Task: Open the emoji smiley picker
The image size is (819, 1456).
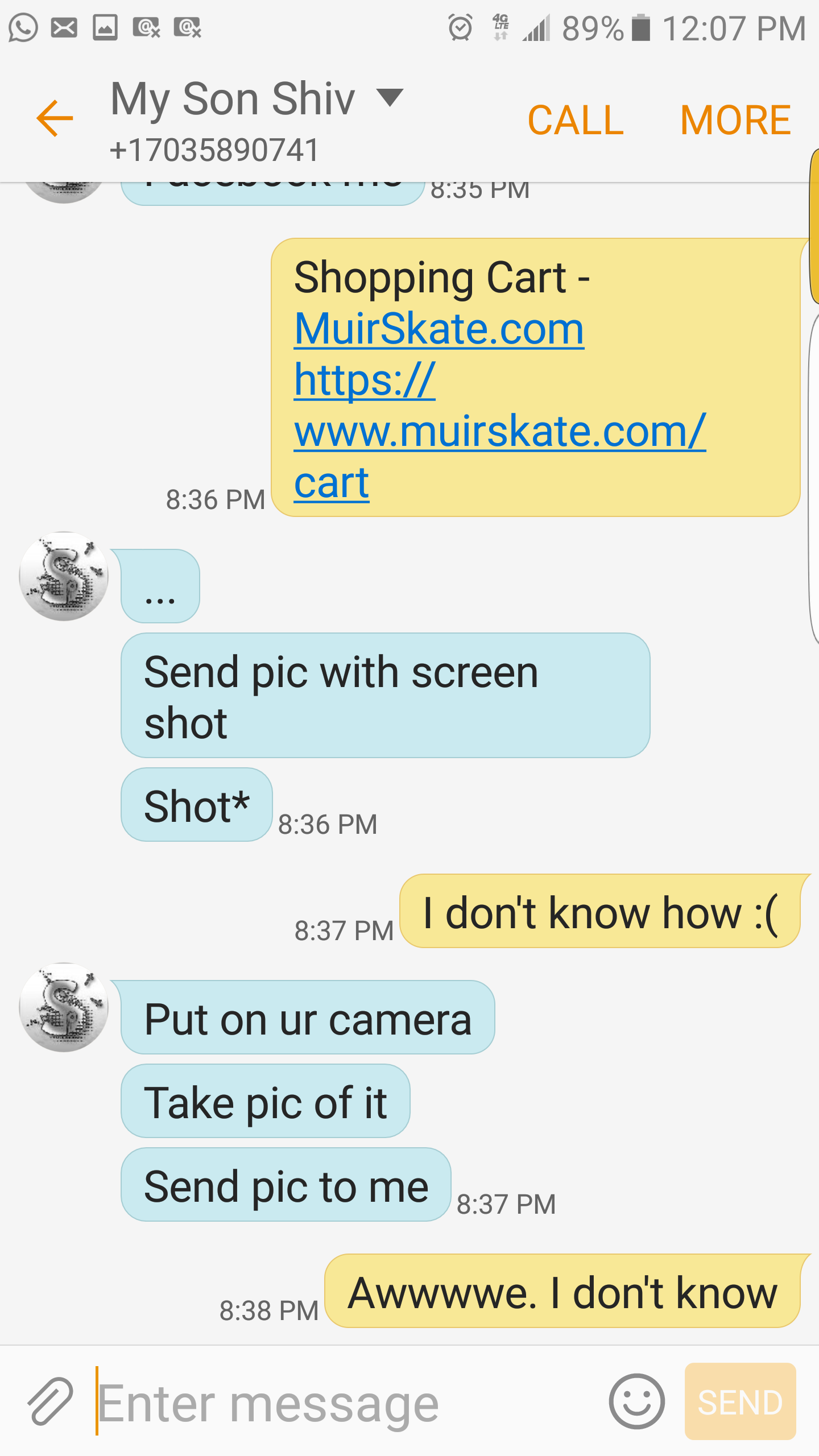Action: pos(636,1401)
